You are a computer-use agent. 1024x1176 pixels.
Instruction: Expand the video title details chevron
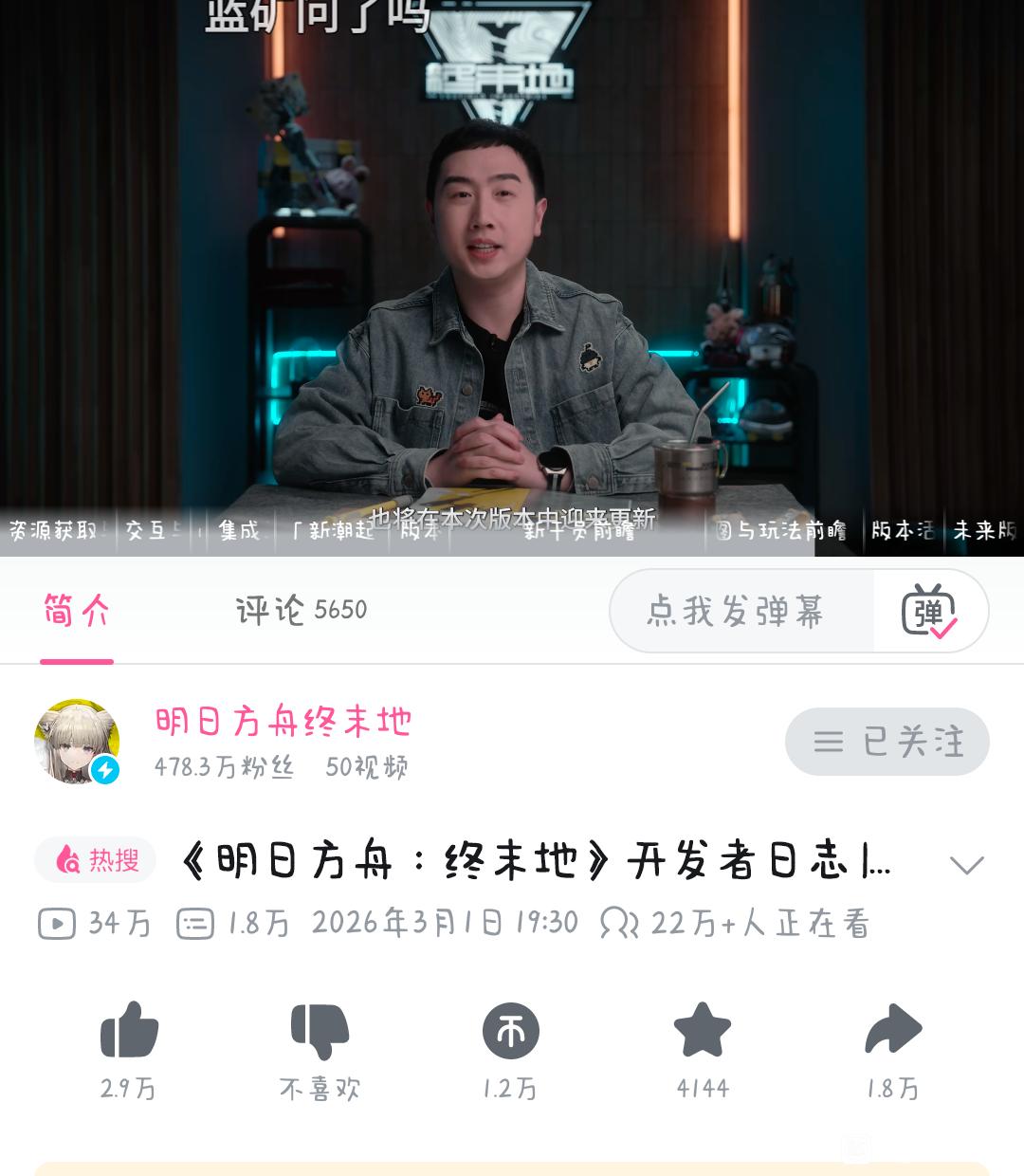(x=966, y=864)
